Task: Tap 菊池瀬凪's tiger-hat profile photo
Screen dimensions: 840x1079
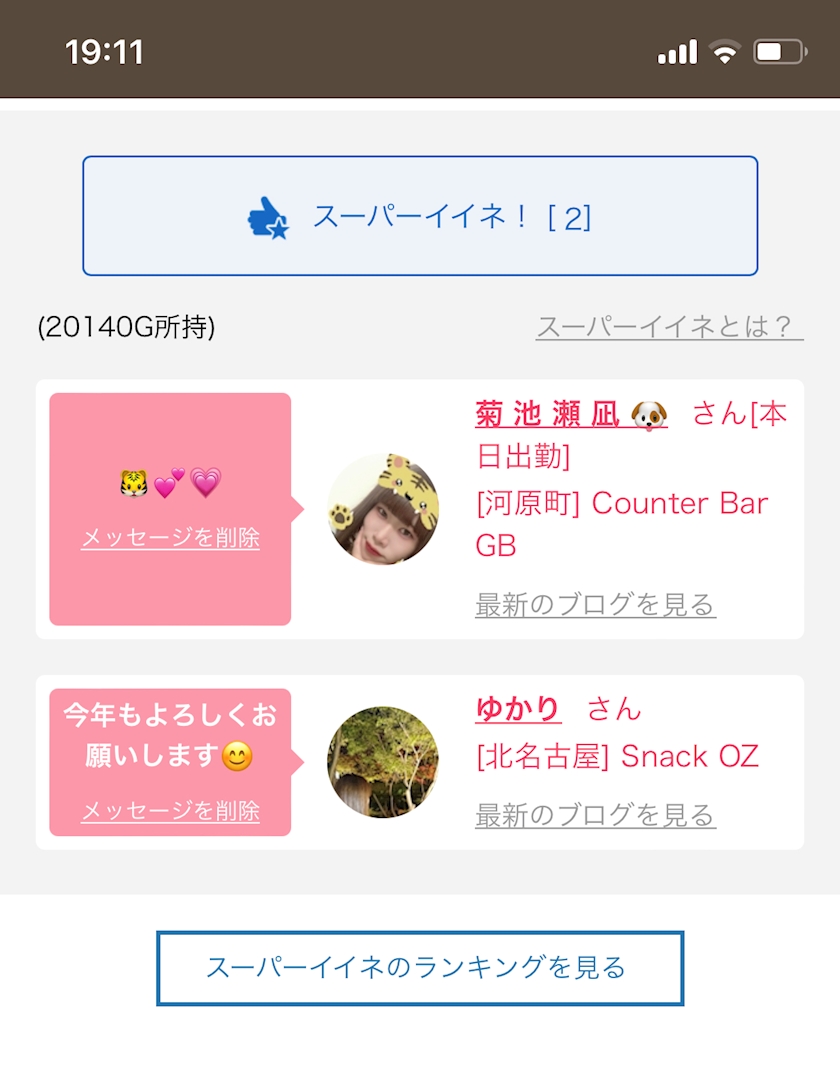Action: pyautogui.click(x=383, y=509)
